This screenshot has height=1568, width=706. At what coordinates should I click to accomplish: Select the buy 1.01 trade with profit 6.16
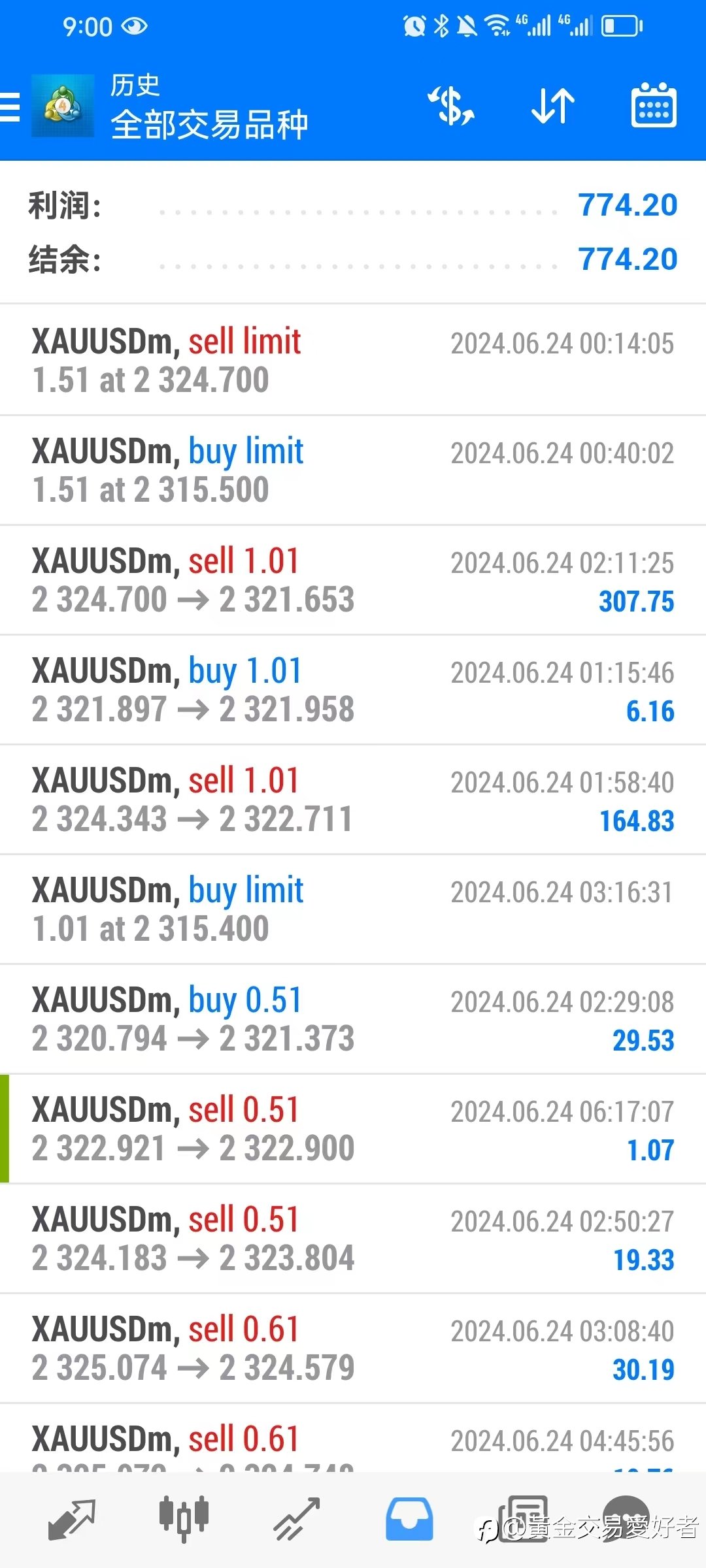coord(353,689)
